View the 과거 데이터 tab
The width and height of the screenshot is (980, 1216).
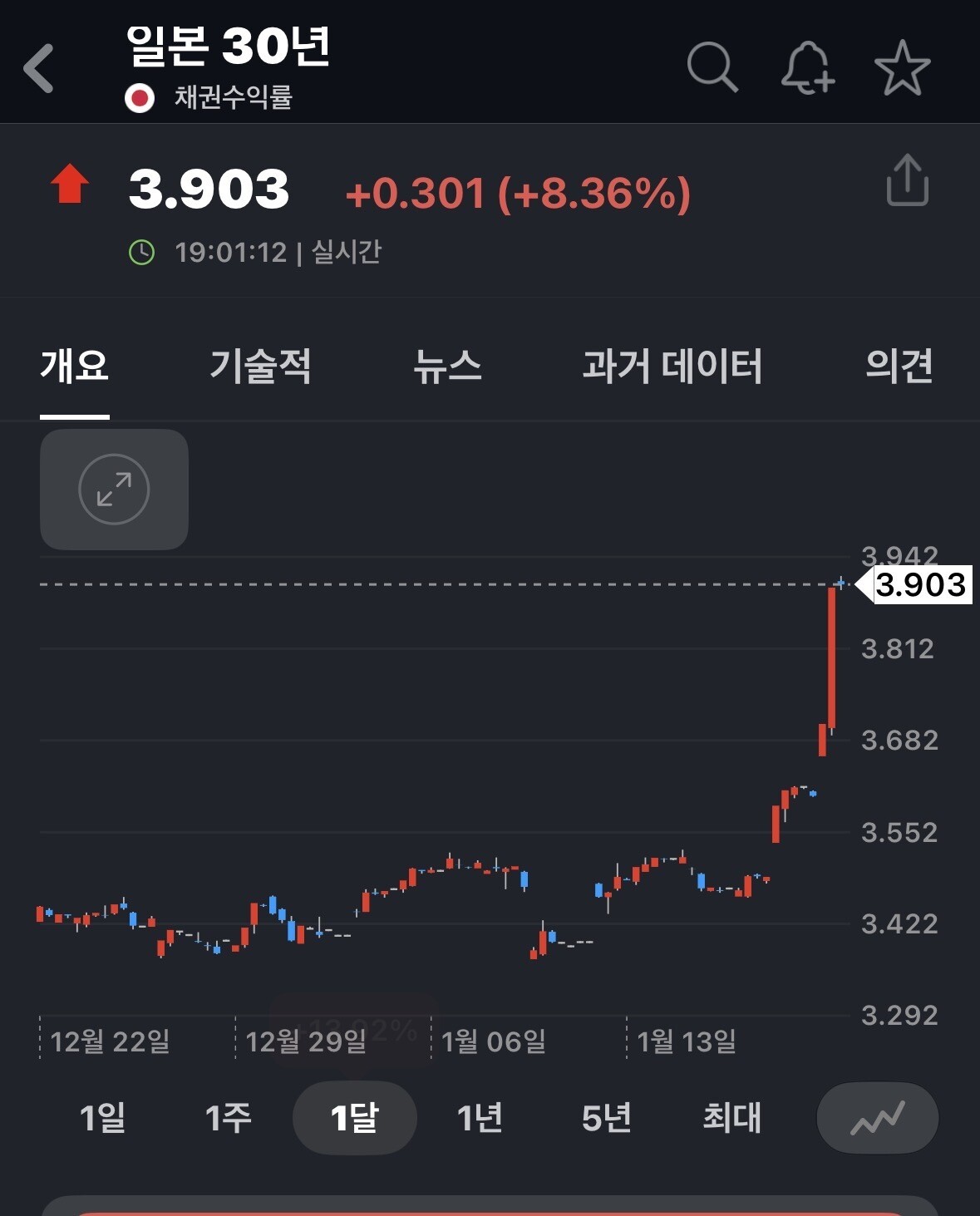(672, 366)
